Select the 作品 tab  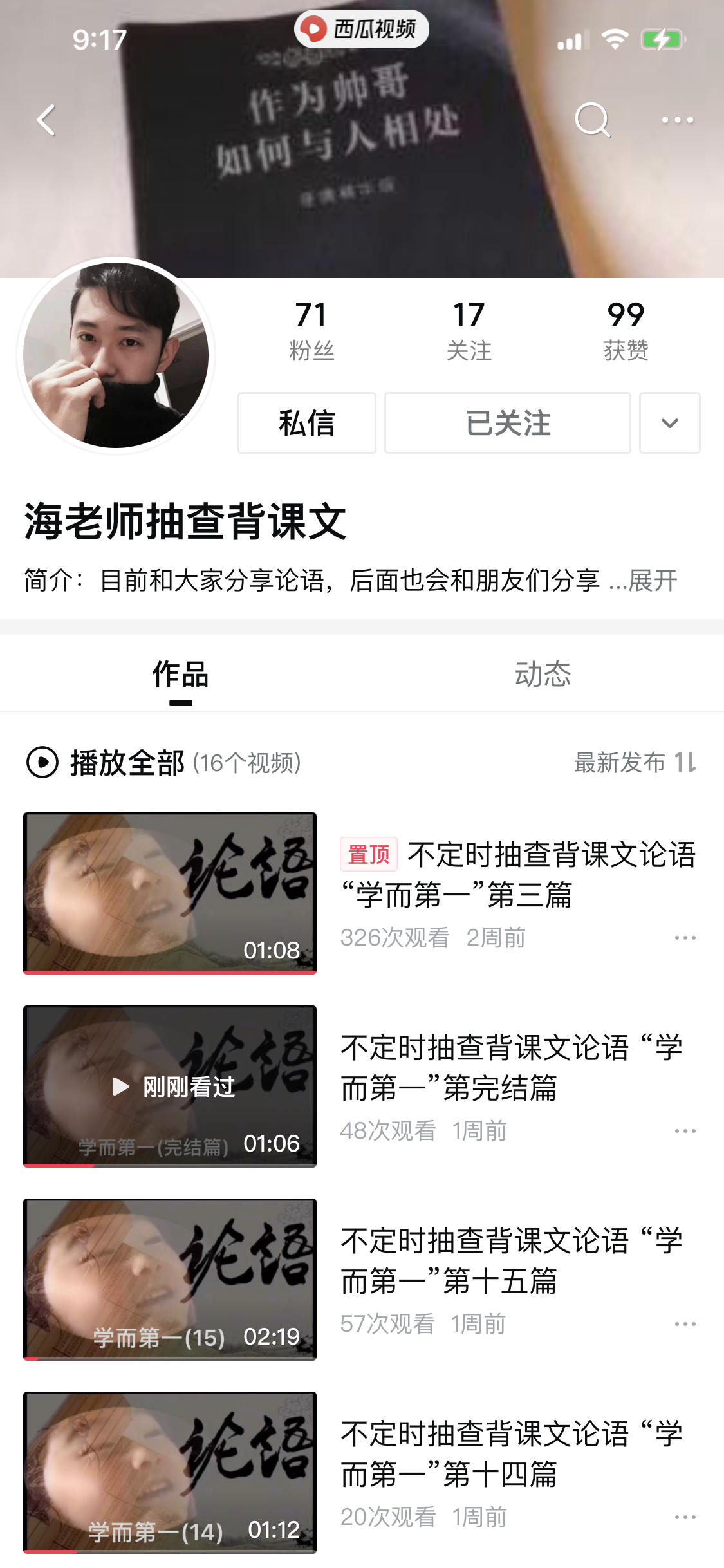180,675
